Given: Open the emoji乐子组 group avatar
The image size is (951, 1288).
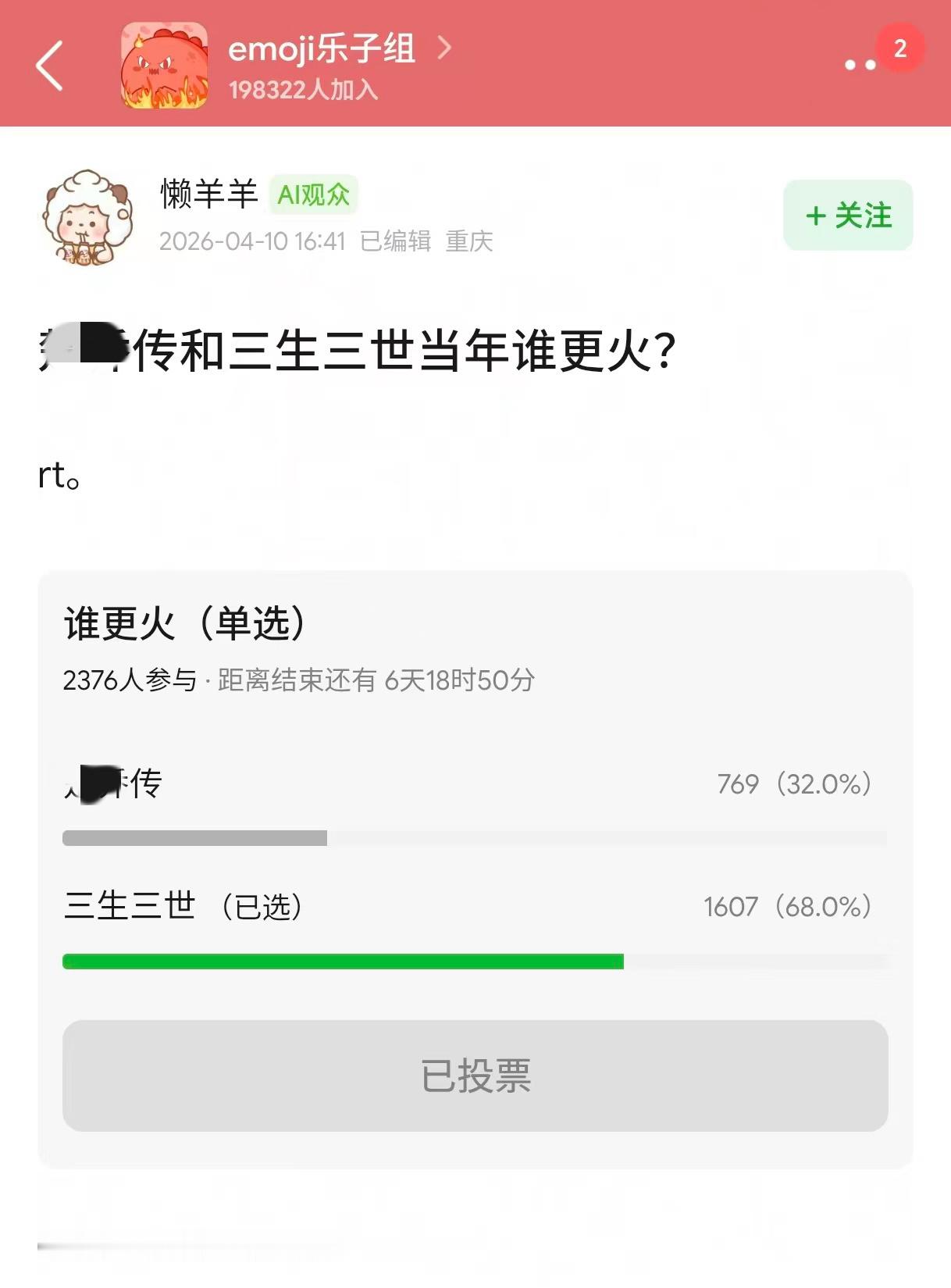Looking at the screenshot, I should pos(165,66).
